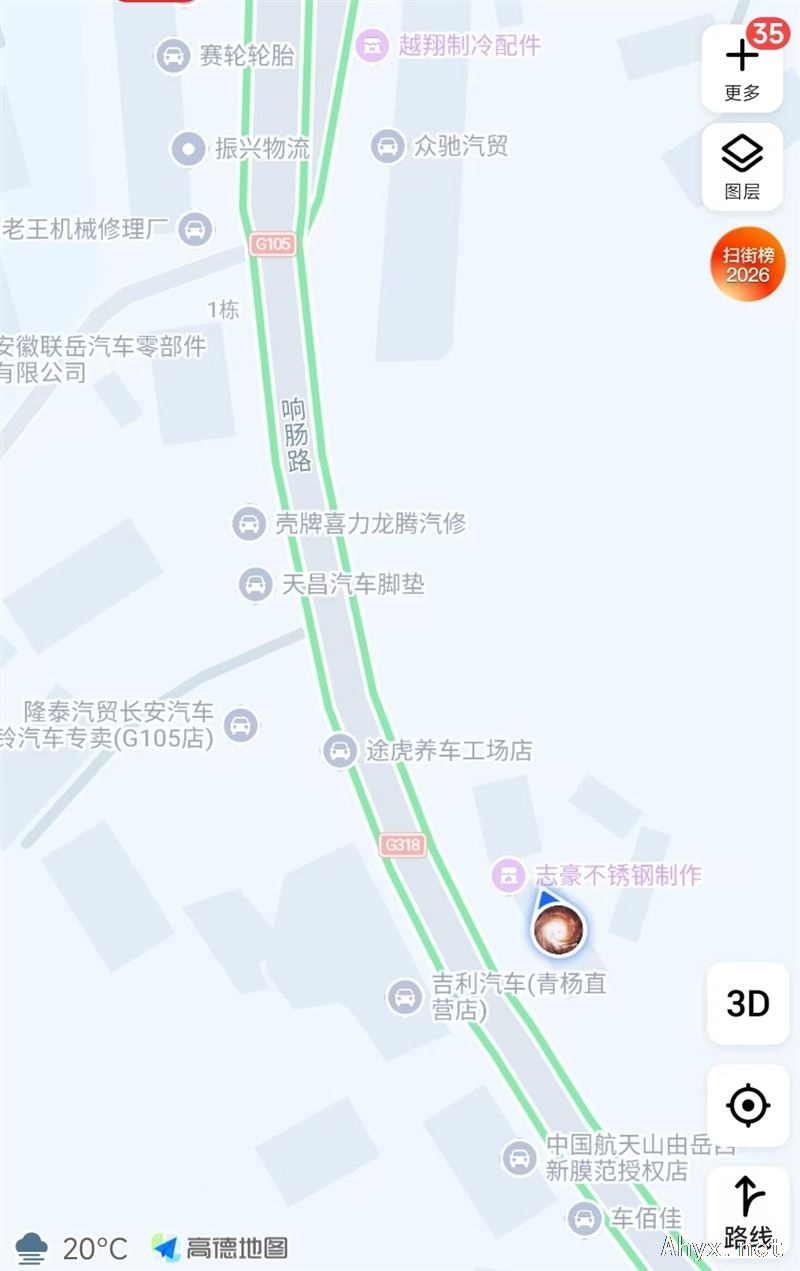Recenter map on my current location
Image resolution: width=800 pixels, height=1271 pixels.
(748, 1105)
